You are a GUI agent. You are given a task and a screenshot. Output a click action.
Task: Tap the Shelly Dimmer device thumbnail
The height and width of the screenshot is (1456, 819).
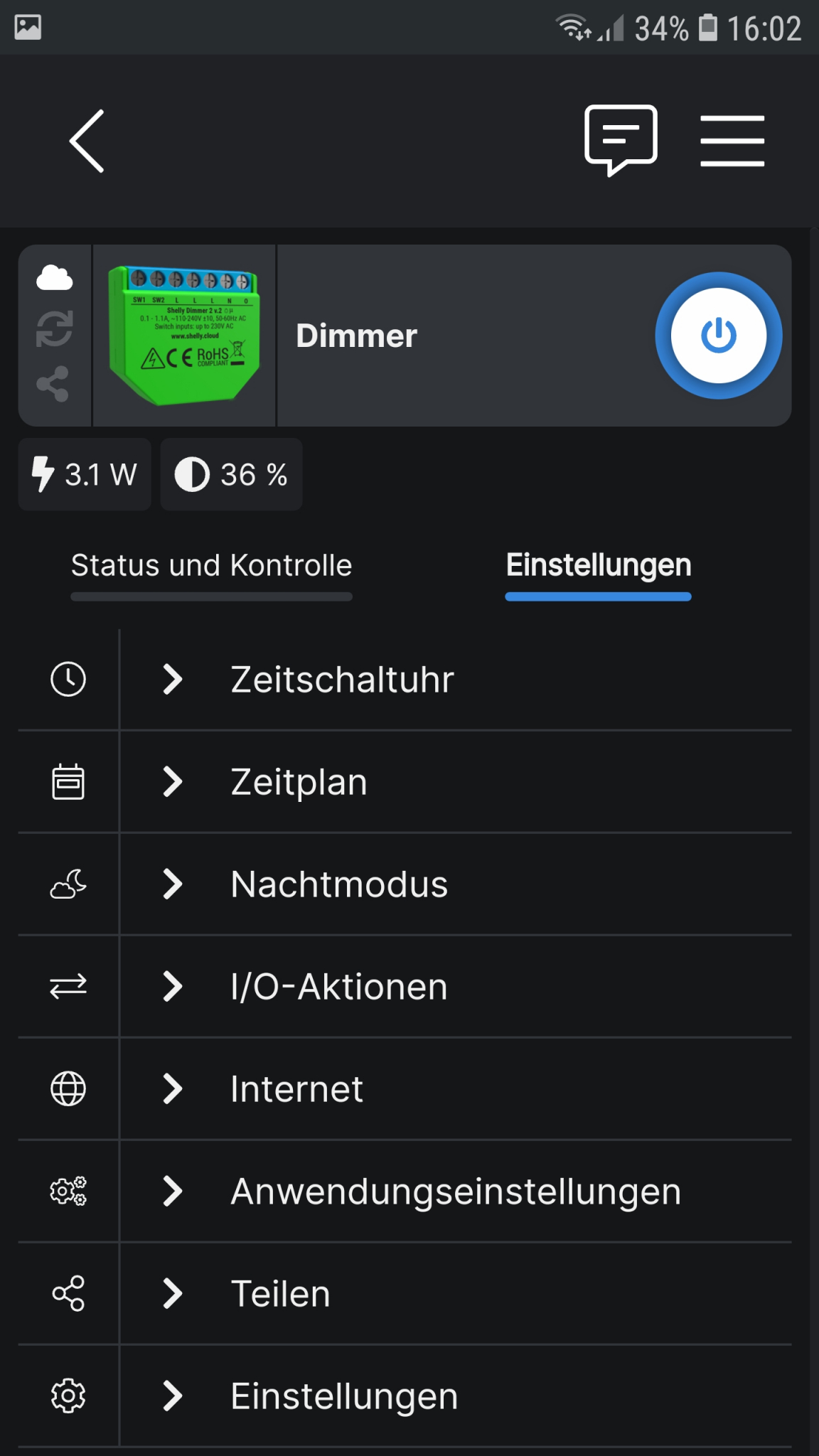(183, 334)
